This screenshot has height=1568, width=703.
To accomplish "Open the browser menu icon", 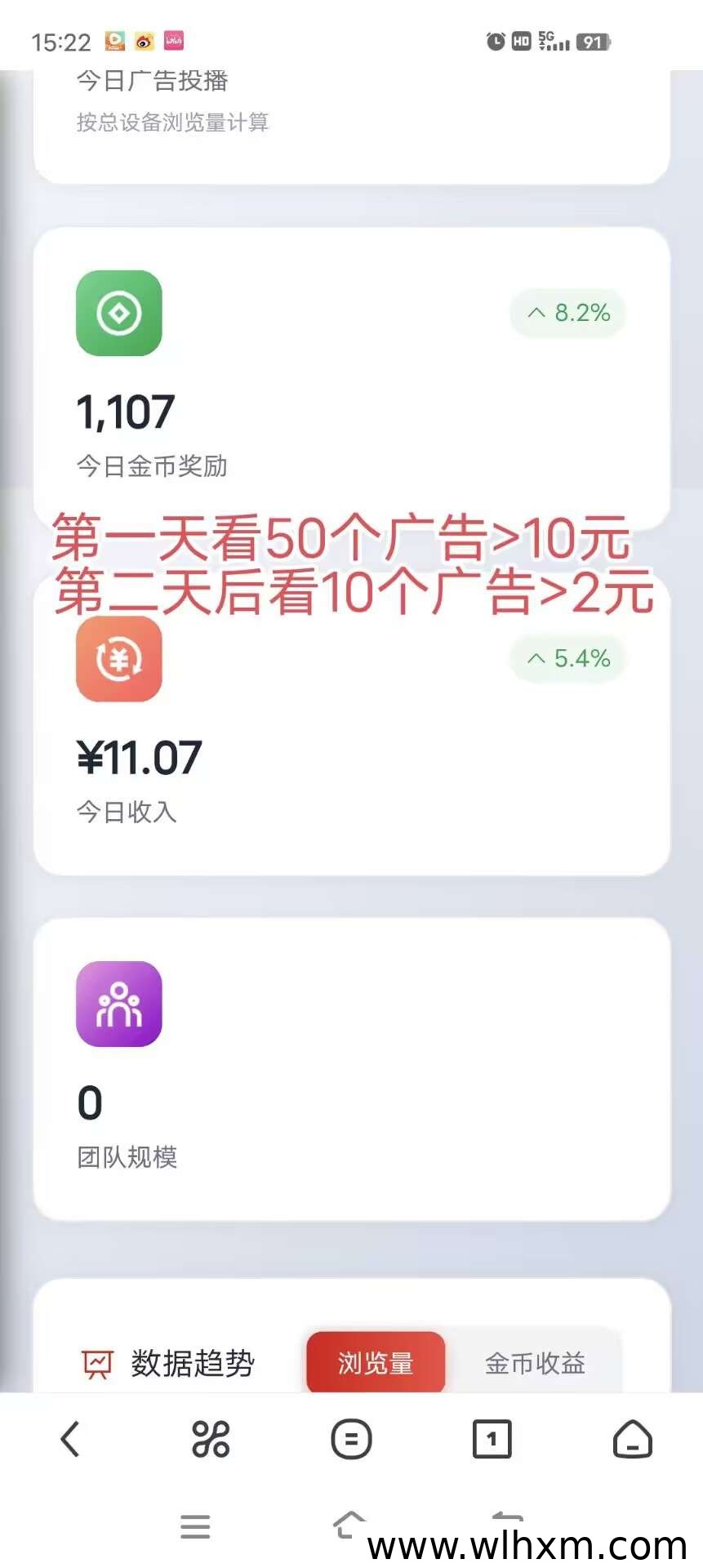I will pyautogui.click(x=351, y=1439).
